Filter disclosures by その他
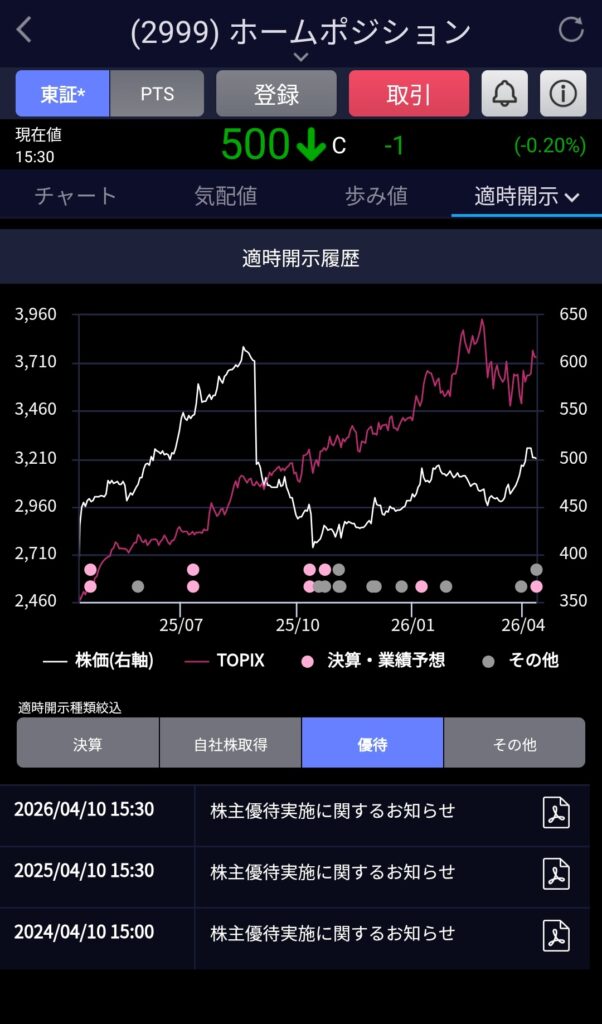 [514, 743]
